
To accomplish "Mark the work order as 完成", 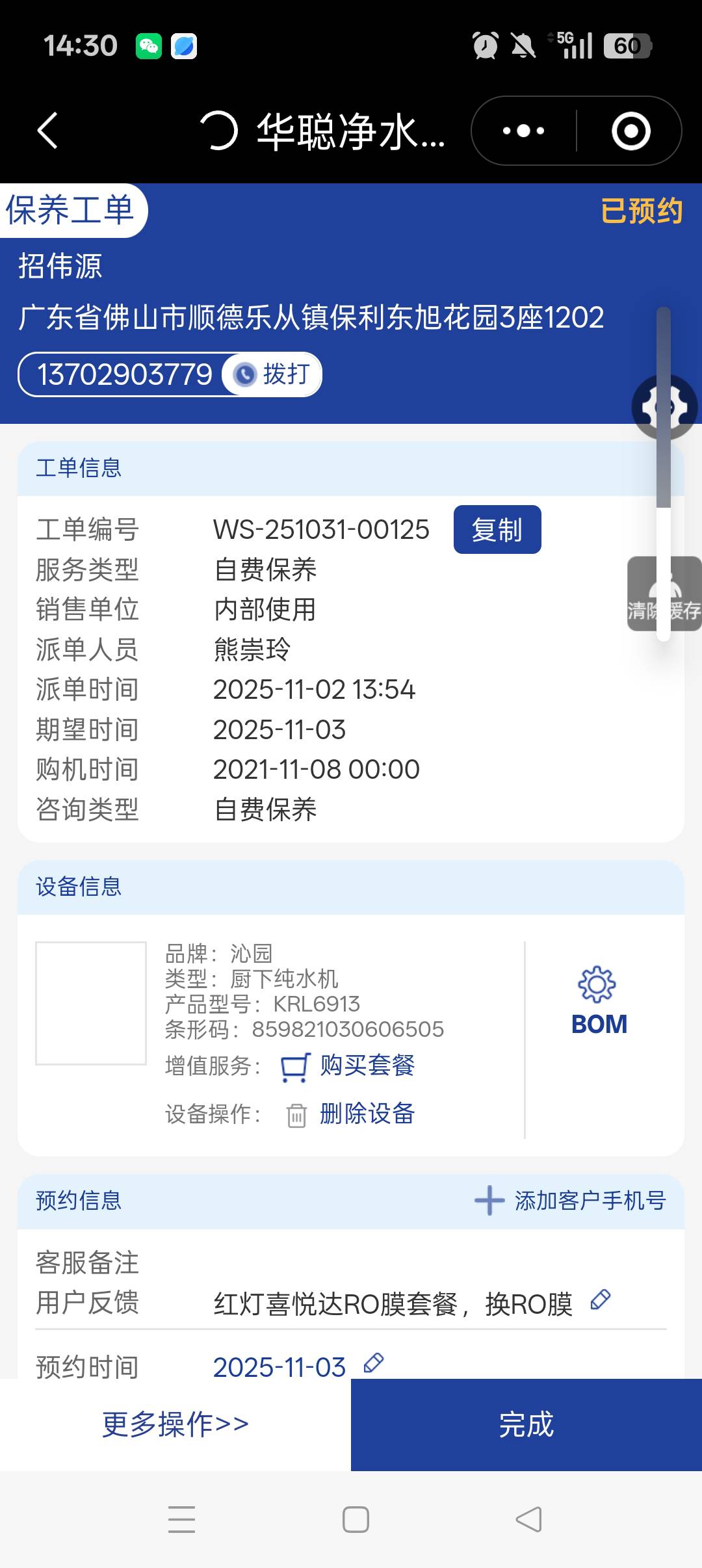I will pyautogui.click(x=526, y=1424).
